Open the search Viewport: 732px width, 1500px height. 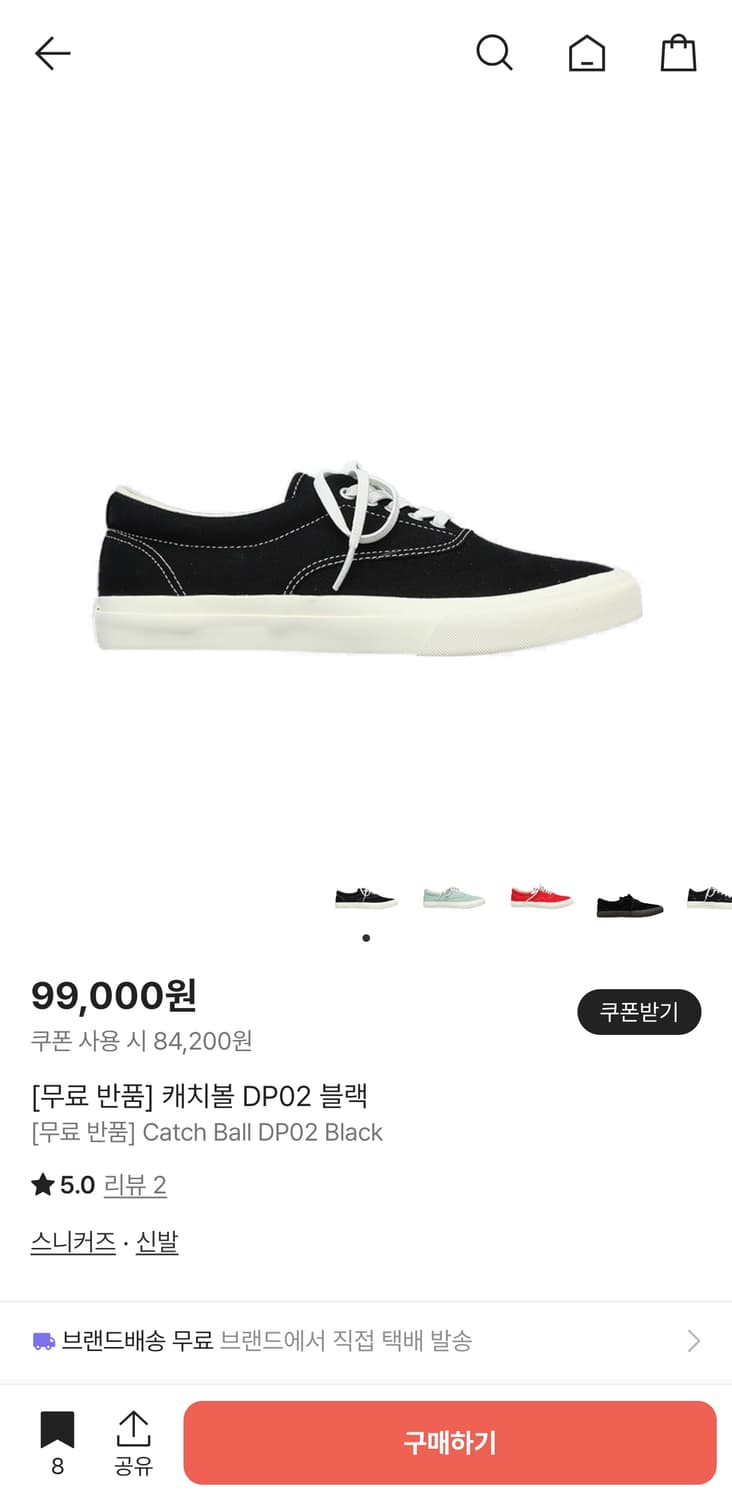tap(495, 53)
